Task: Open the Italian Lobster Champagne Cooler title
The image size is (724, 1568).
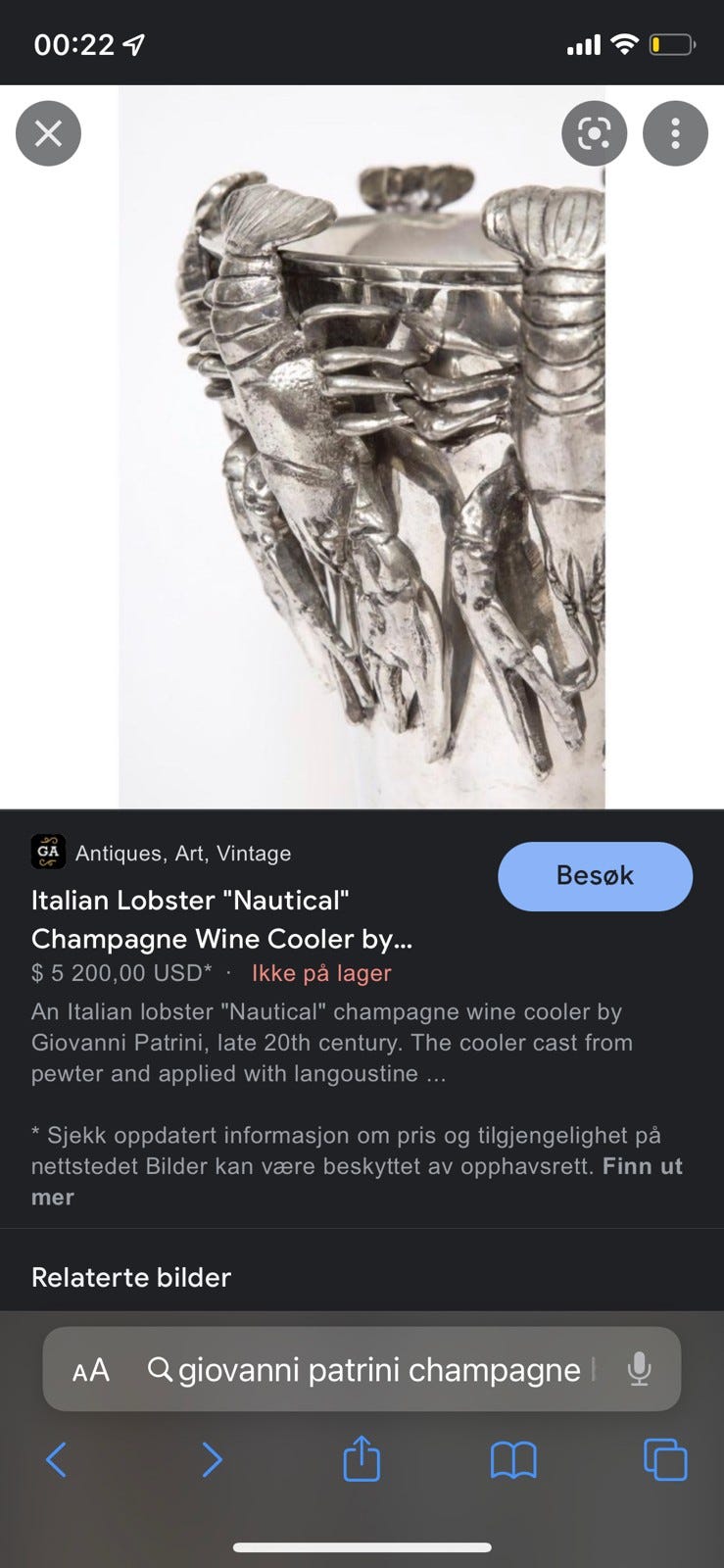Action: click(222, 919)
